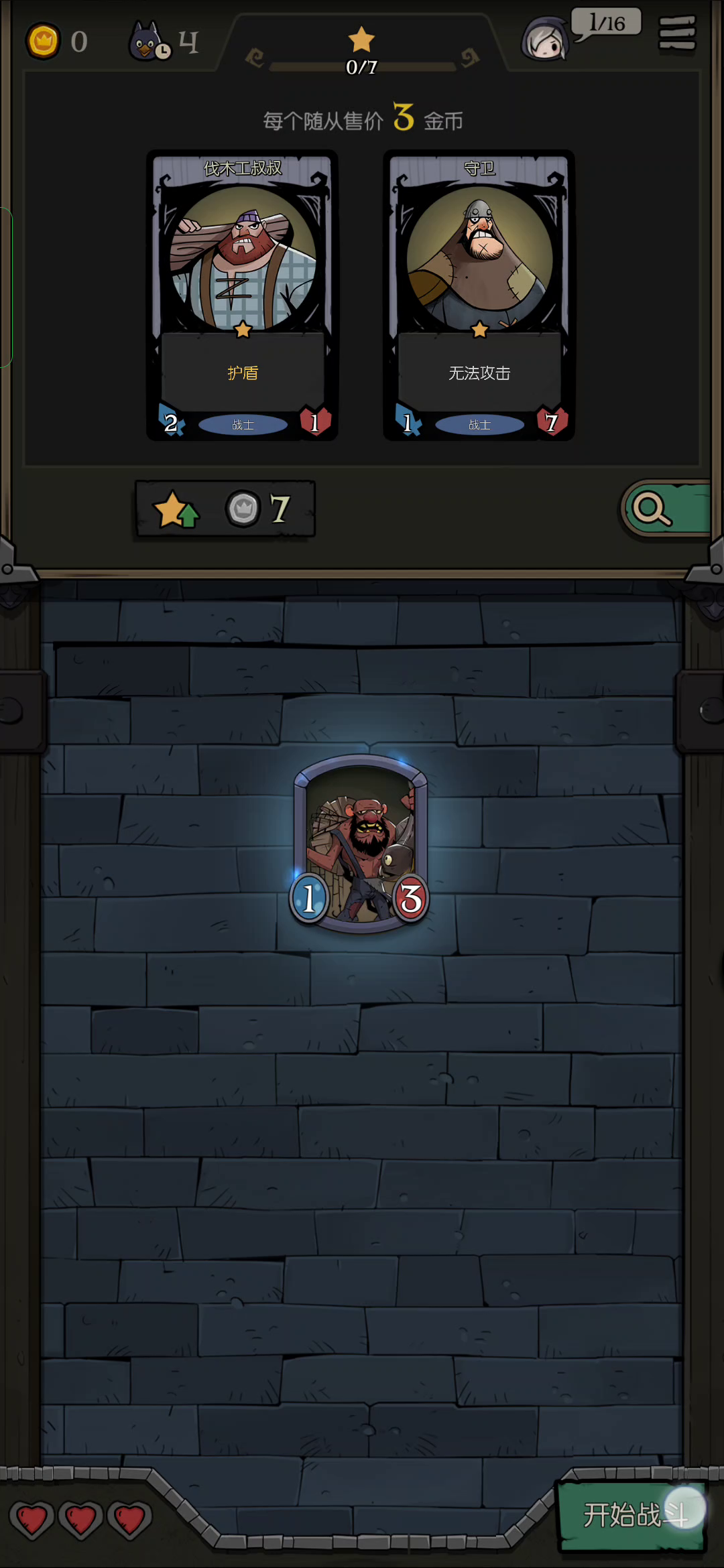The width and height of the screenshot is (724, 1568).
Task: Open the character avatar chat bubble
Action: pyautogui.click(x=546, y=39)
